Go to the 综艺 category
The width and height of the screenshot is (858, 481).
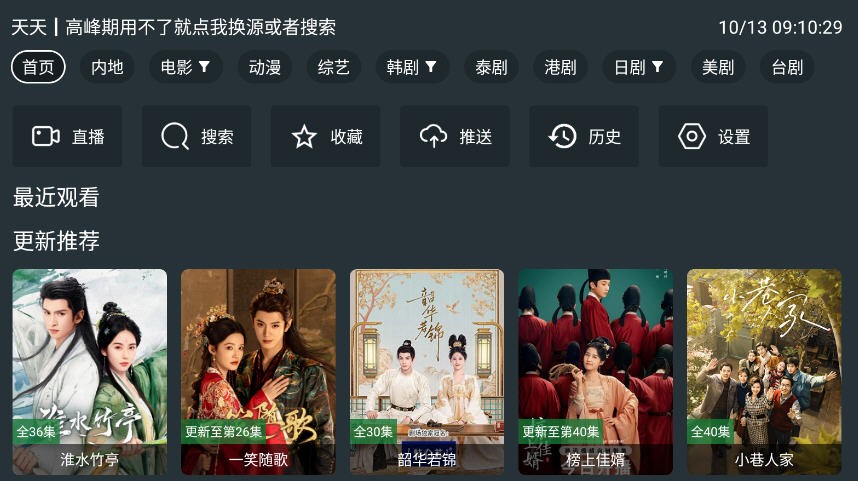[334, 67]
